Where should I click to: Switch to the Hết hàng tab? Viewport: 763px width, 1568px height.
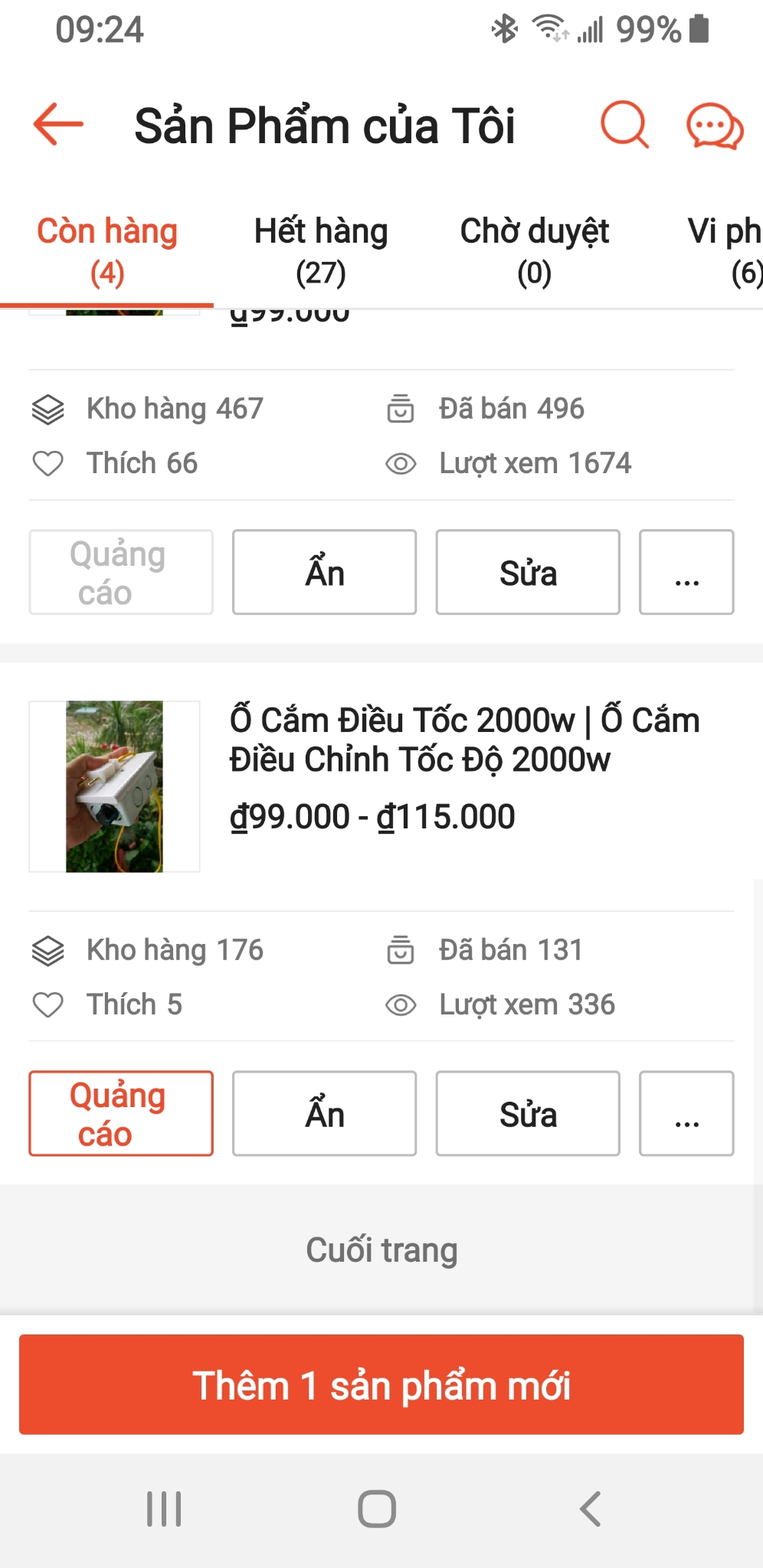click(x=321, y=251)
